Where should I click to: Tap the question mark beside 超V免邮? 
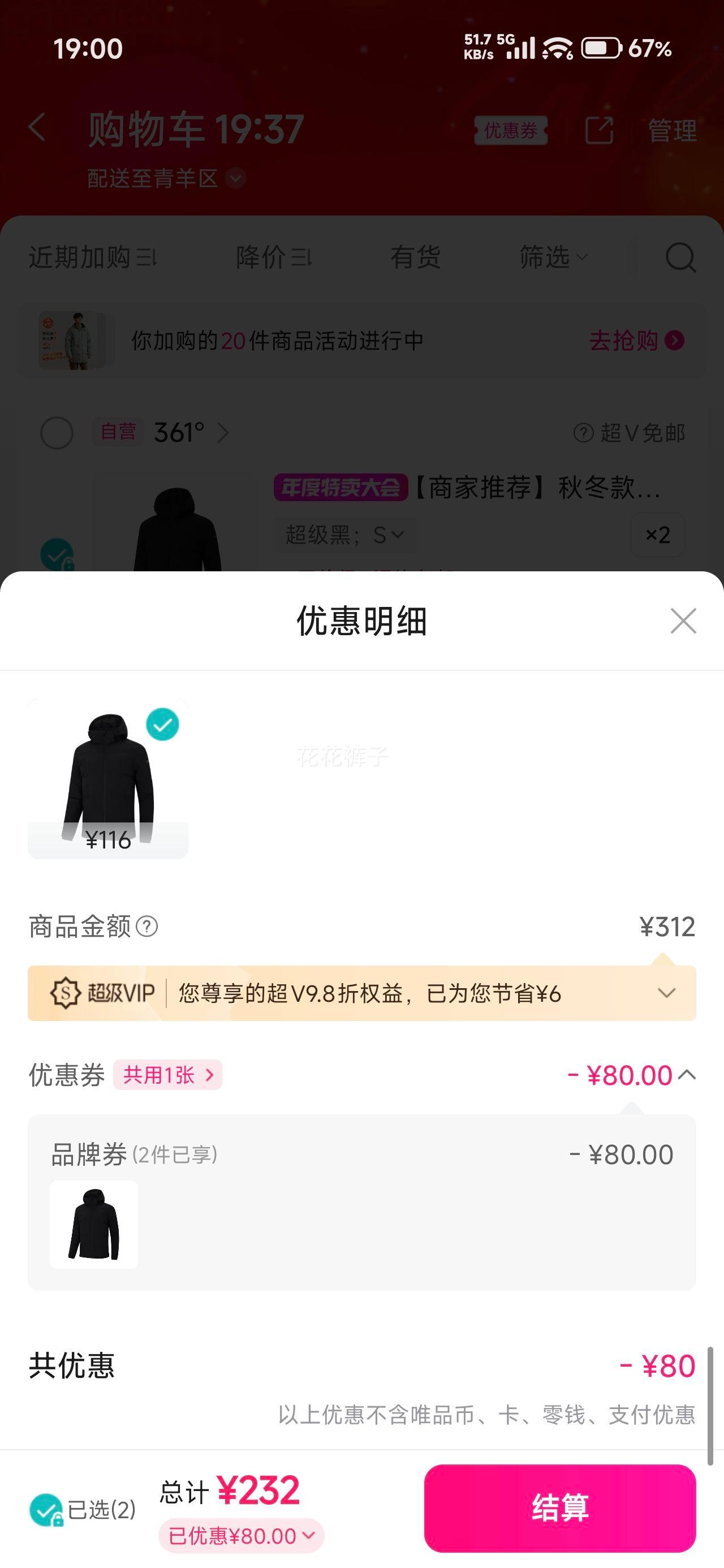583,433
